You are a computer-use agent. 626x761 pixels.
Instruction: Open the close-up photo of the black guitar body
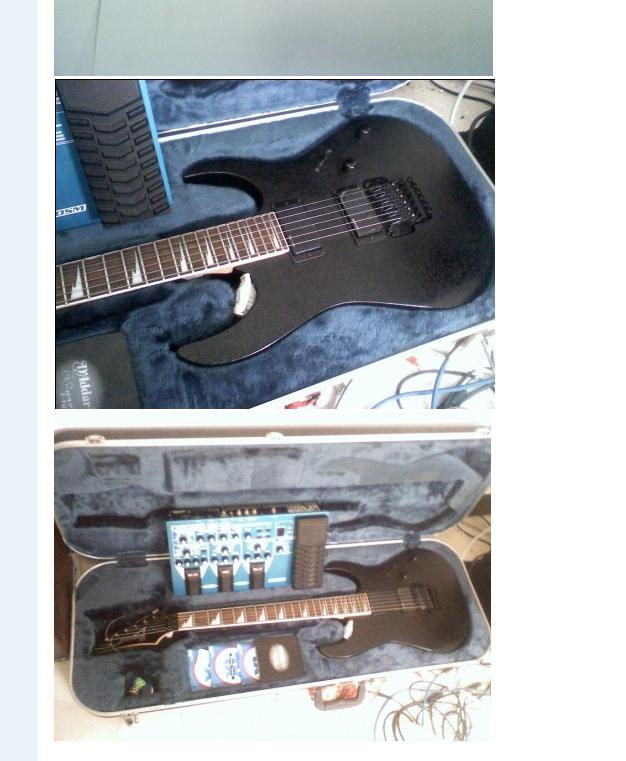(274, 245)
